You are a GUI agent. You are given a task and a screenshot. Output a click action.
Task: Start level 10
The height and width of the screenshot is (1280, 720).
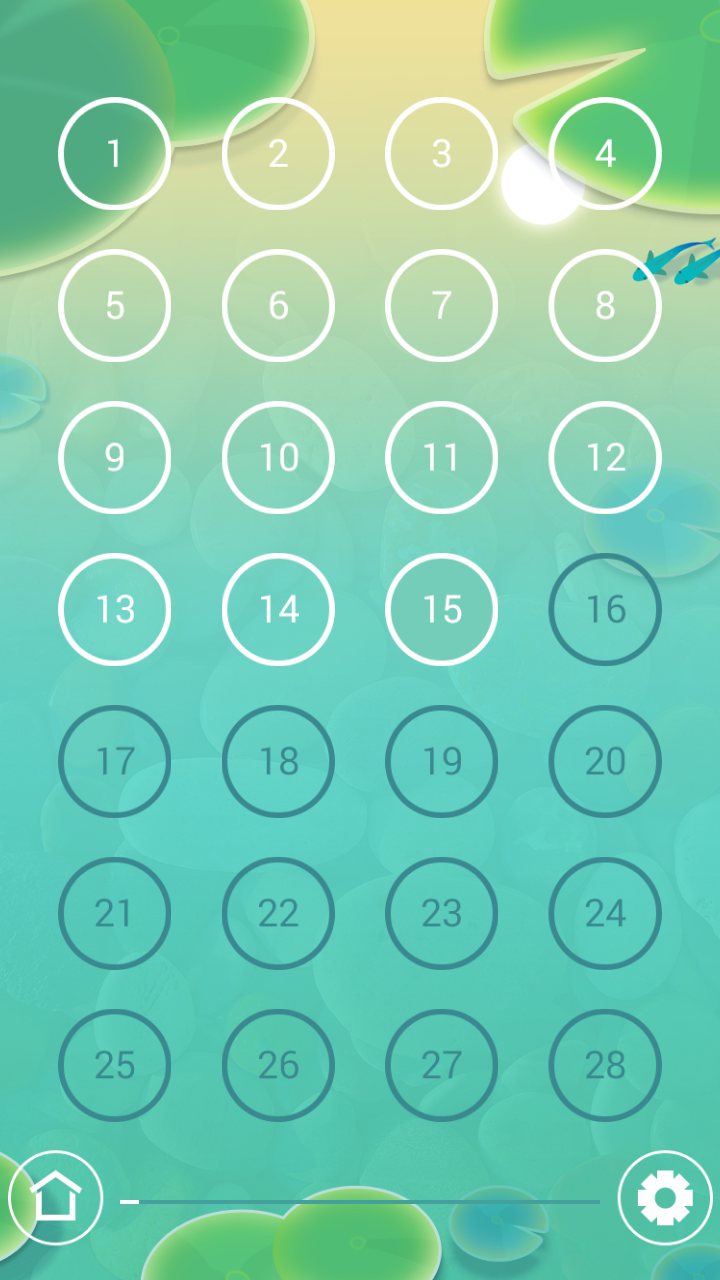[278, 457]
